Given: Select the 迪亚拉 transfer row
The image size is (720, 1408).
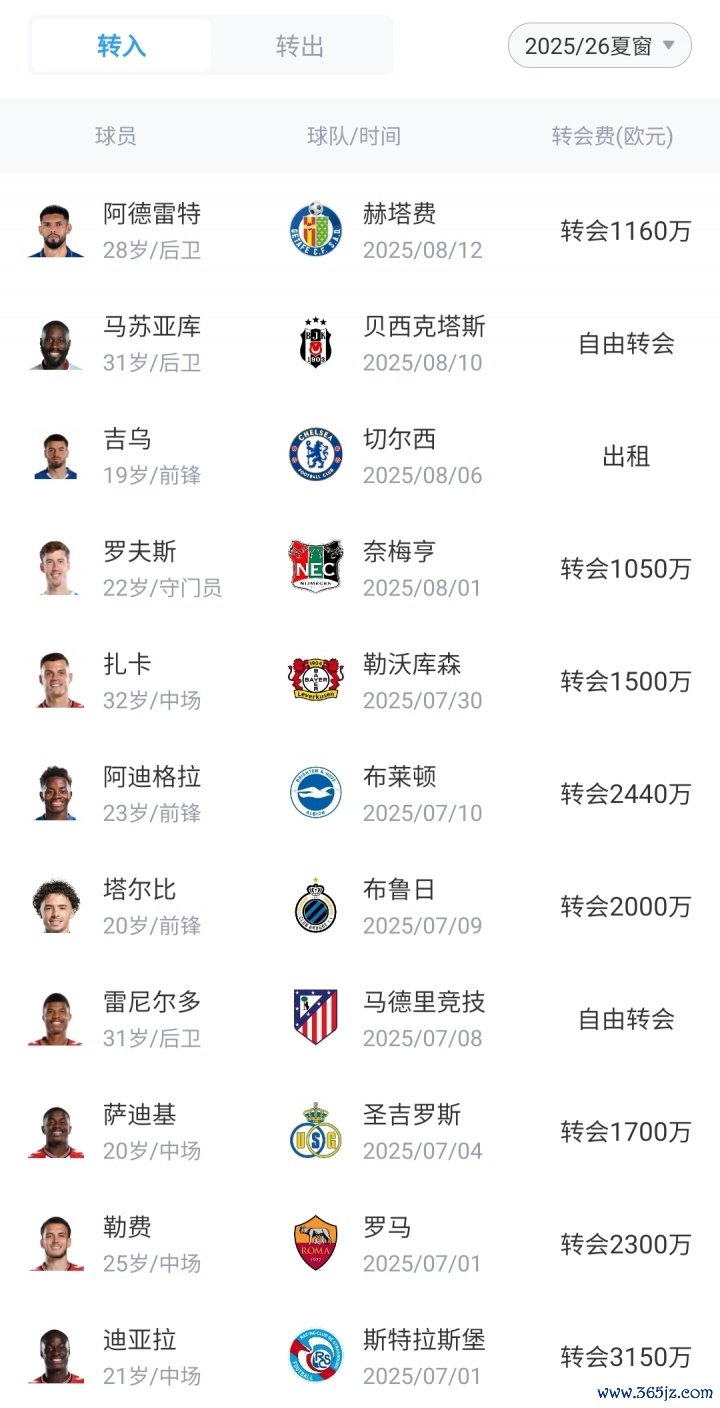Looking at the screenshot, I should point(359,1356).
